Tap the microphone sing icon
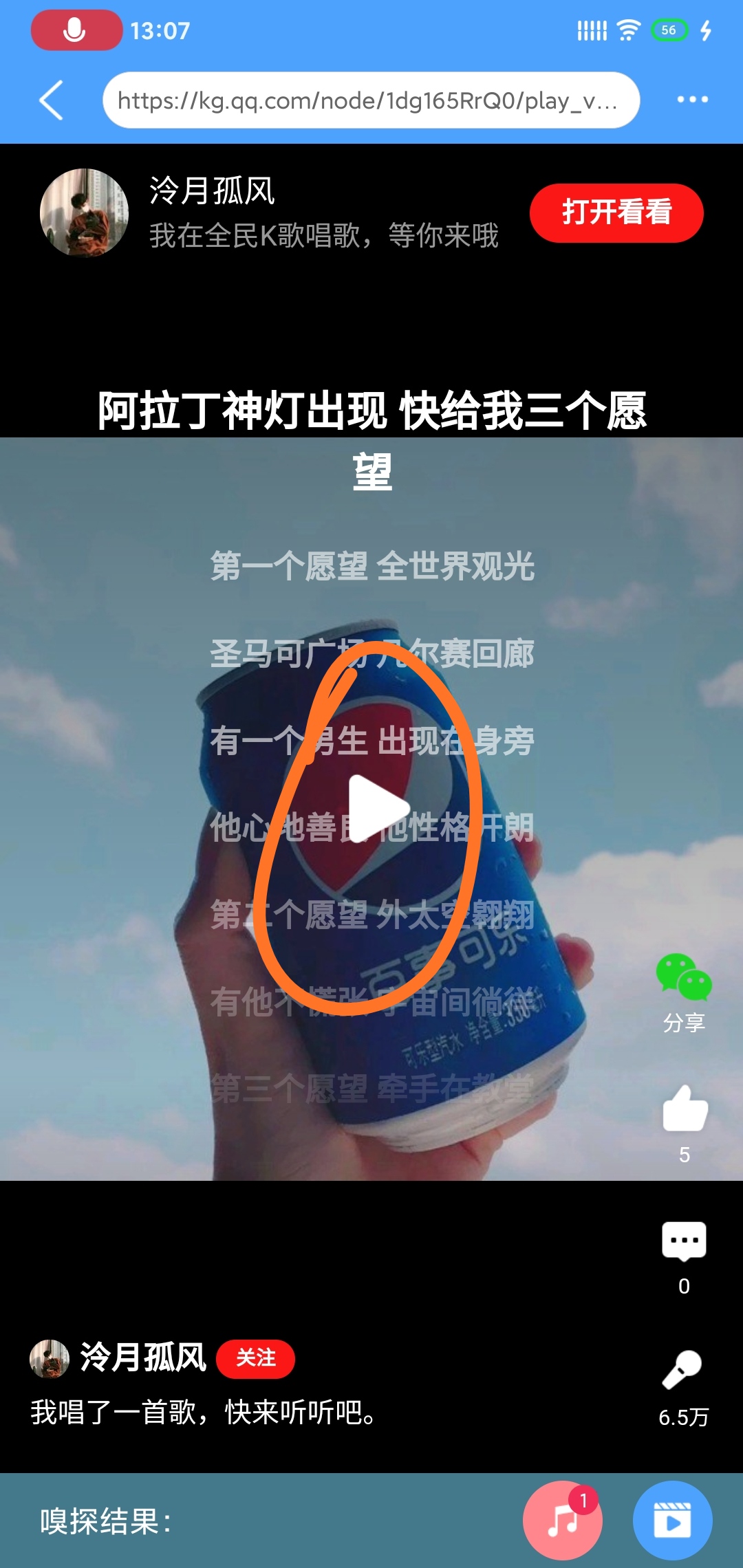 682,1370
